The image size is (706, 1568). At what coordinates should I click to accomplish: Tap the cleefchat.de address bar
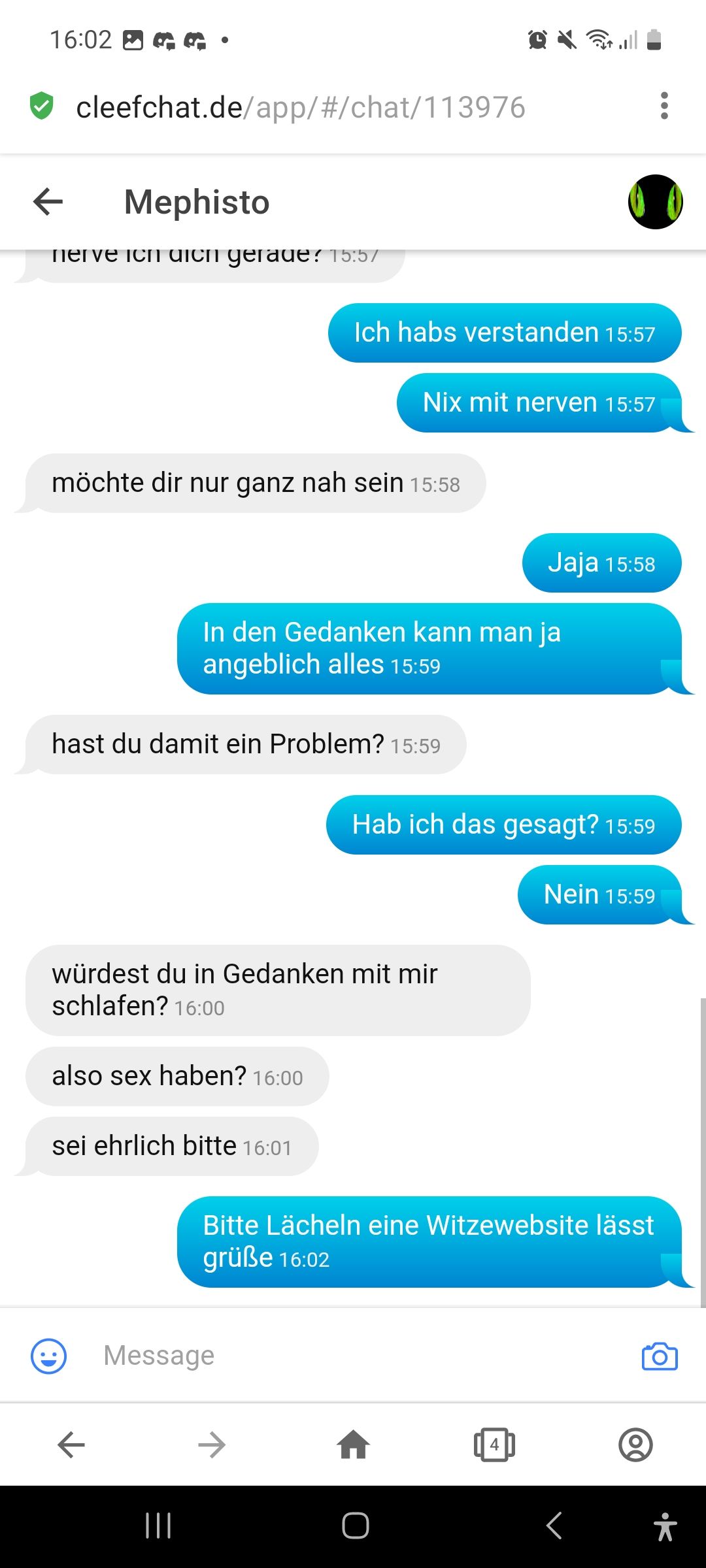coord(301,107)
